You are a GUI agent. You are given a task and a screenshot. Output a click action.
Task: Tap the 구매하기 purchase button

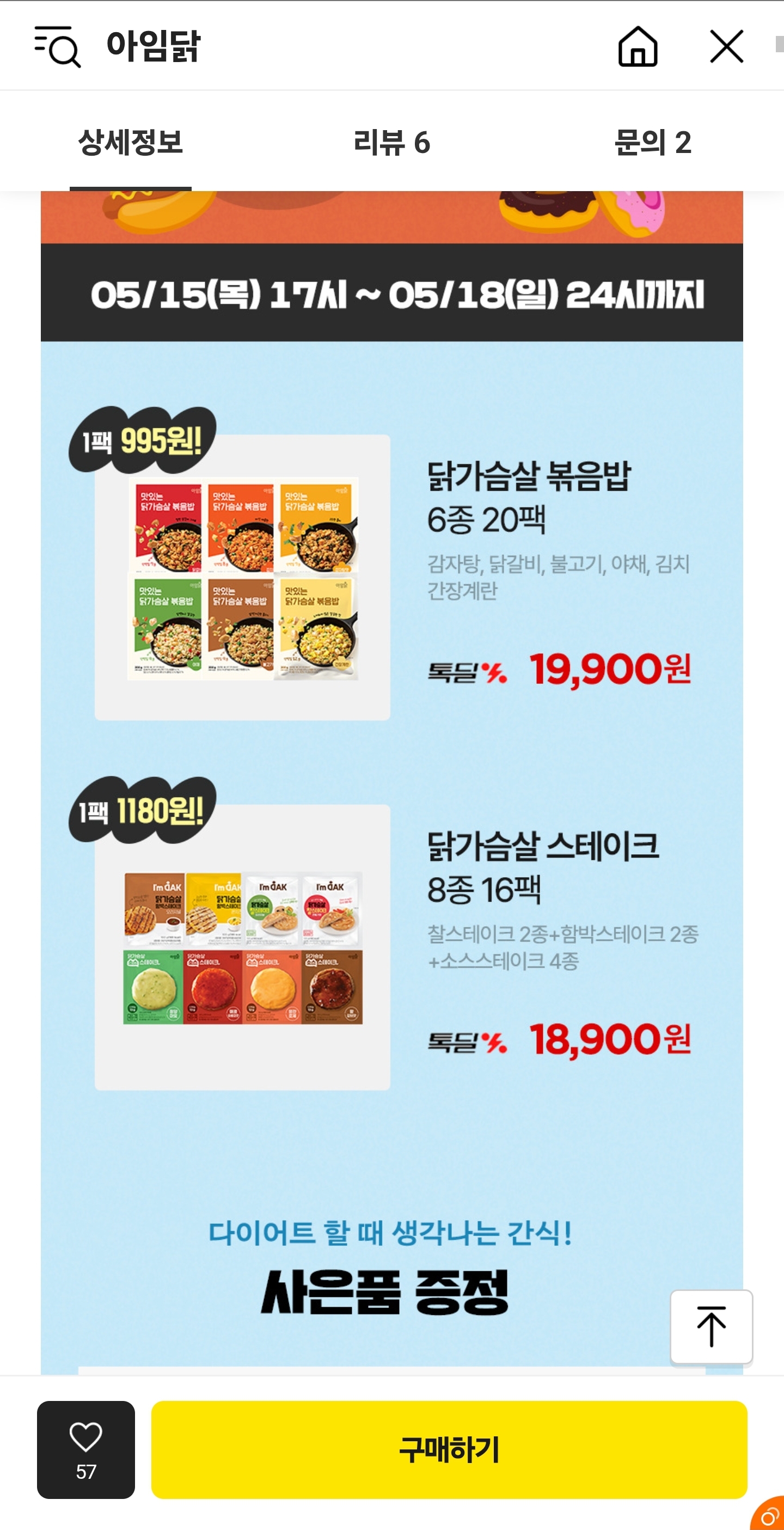449,1449
